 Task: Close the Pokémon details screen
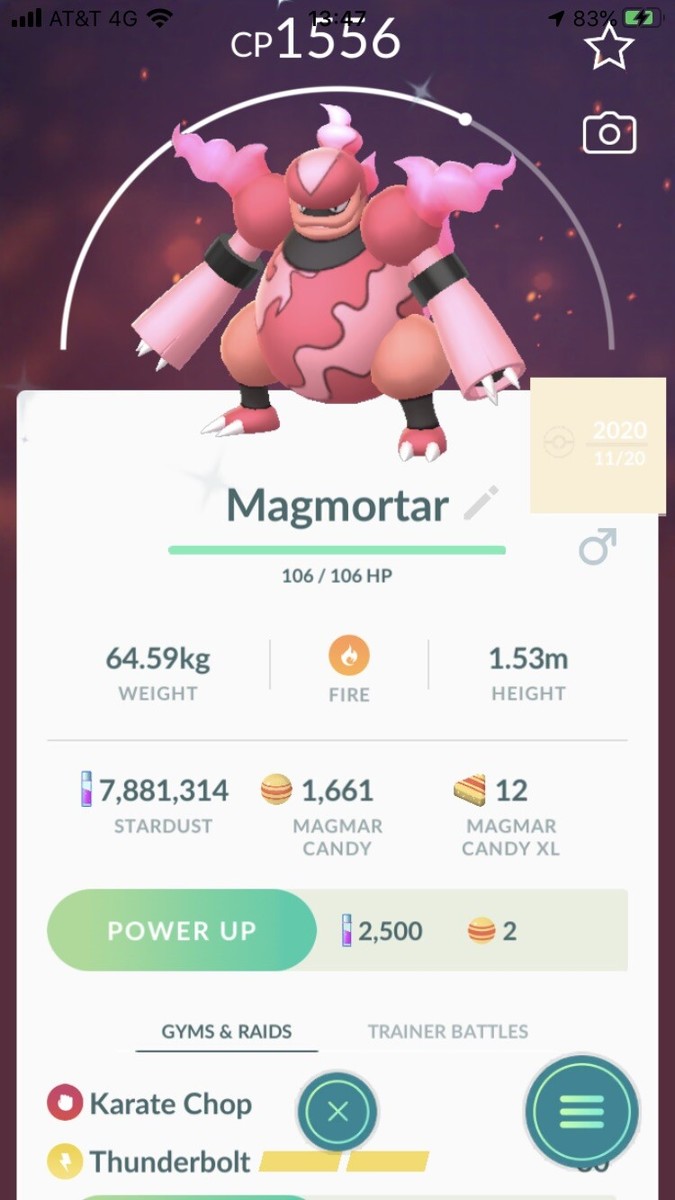(338, 1112)
